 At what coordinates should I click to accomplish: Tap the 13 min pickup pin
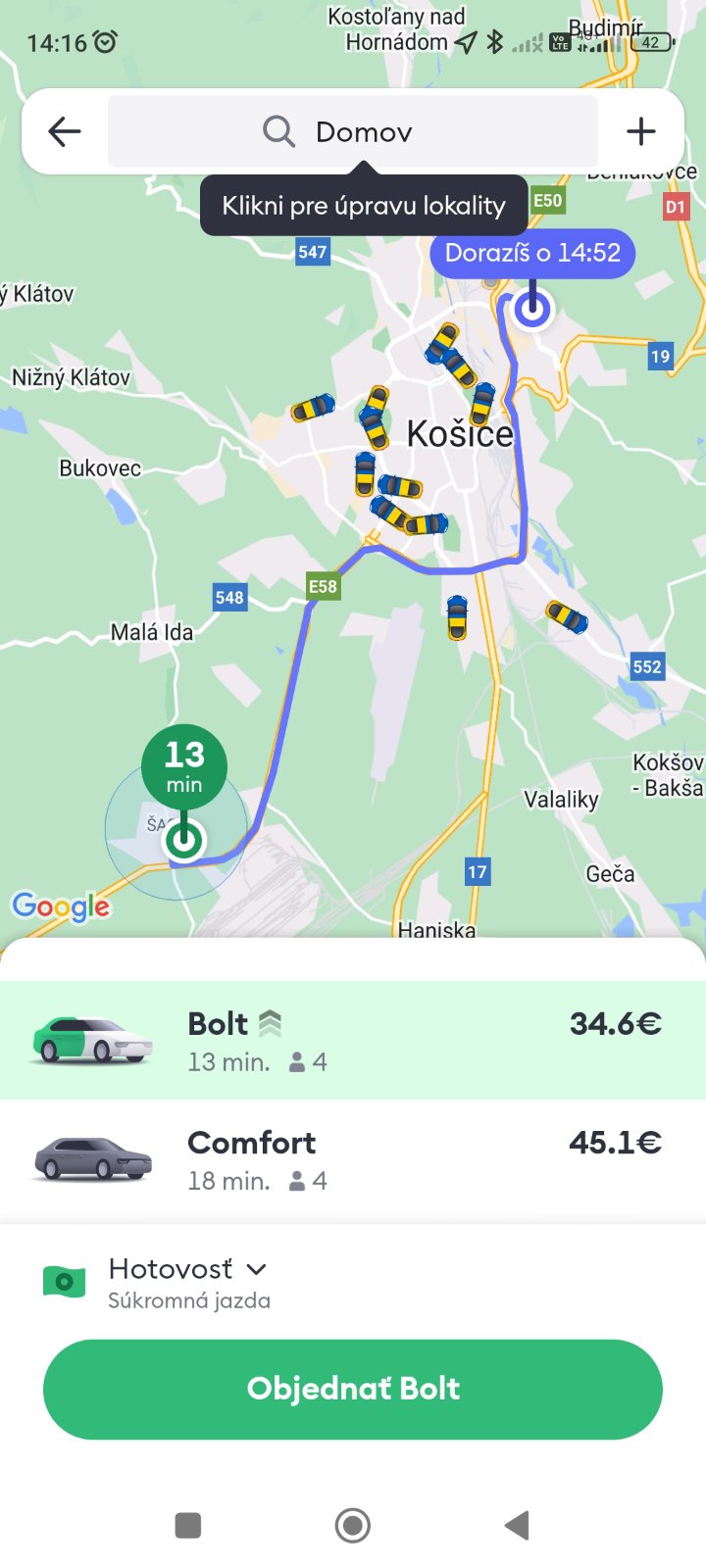(x=184, y=767)
